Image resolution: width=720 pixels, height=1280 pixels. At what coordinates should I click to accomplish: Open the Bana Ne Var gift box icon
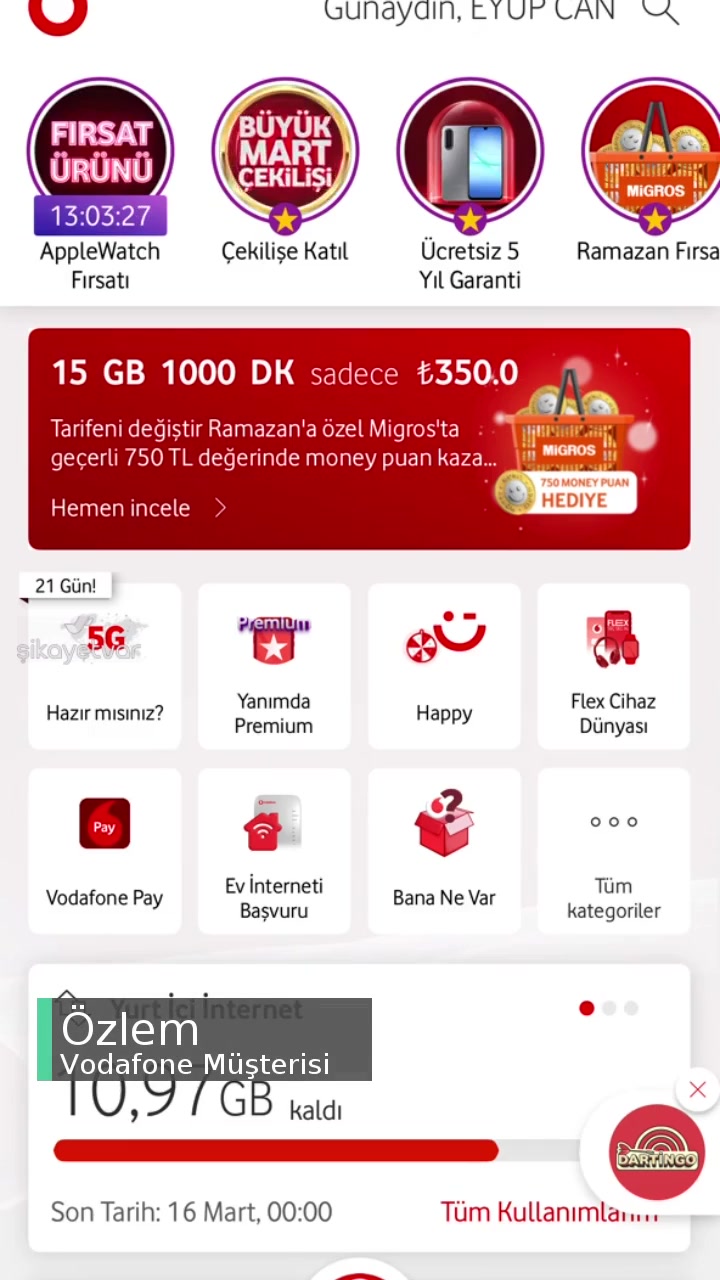click(x=444, y=823)
